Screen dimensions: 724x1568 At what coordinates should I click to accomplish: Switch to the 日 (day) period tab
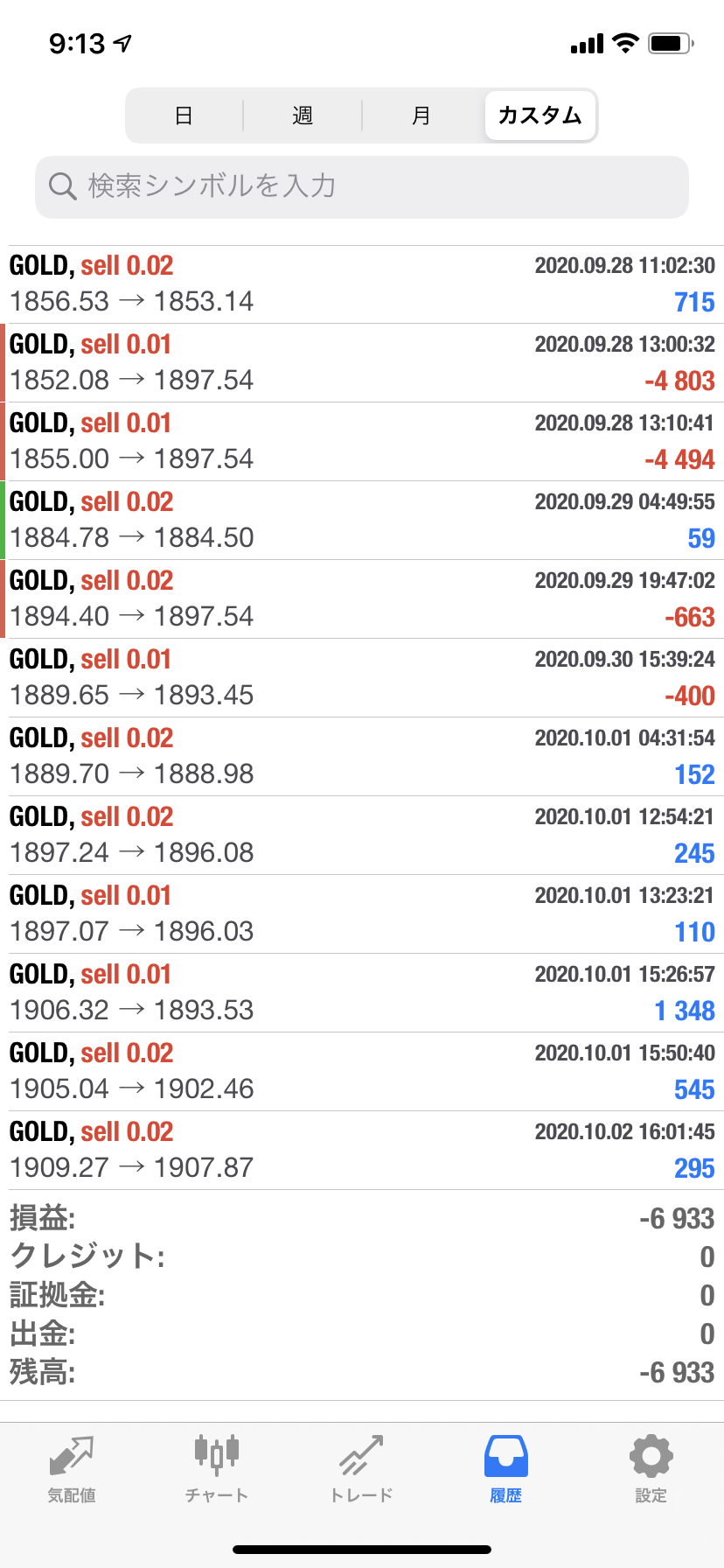pos(184,115)
